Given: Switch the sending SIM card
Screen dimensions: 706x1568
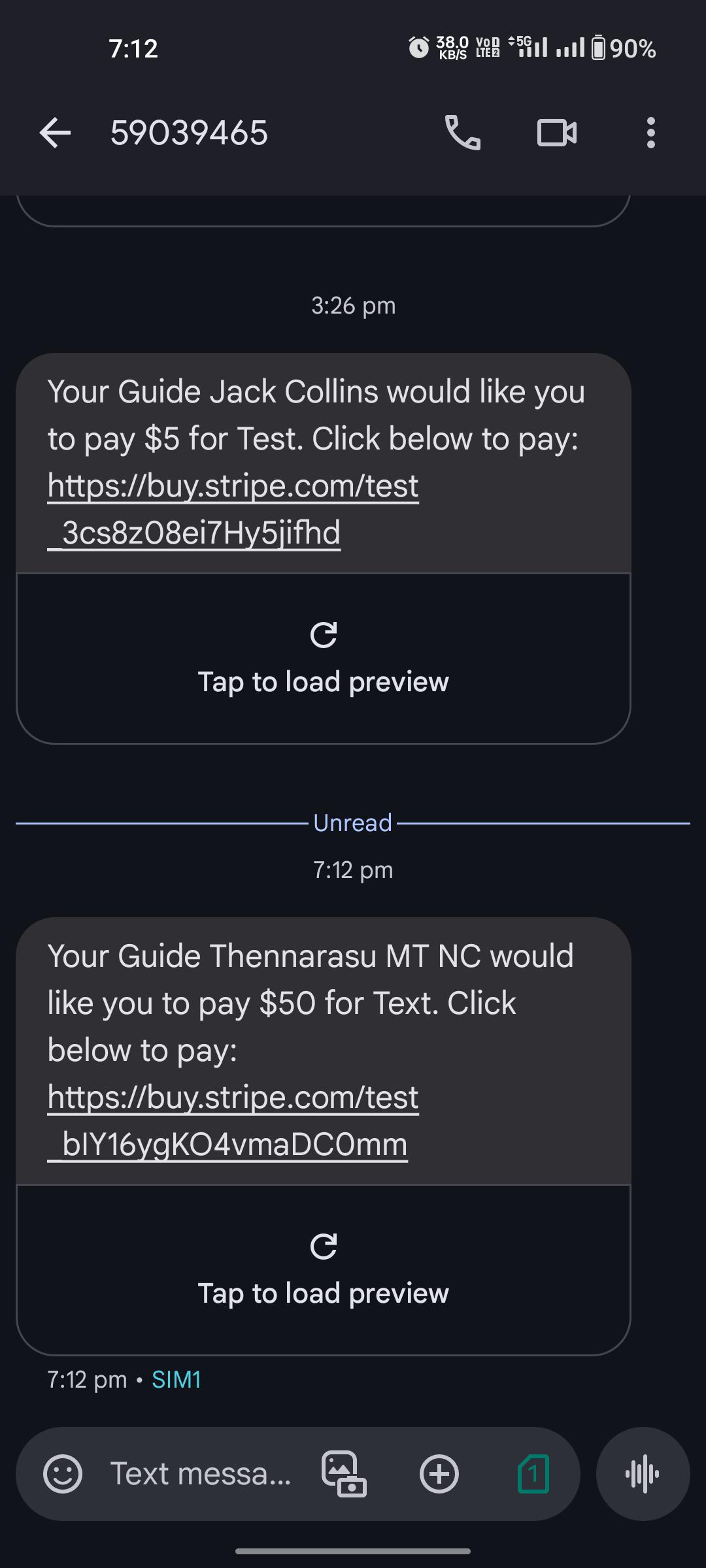Looking at the screenshot, I should point(533,1475).
